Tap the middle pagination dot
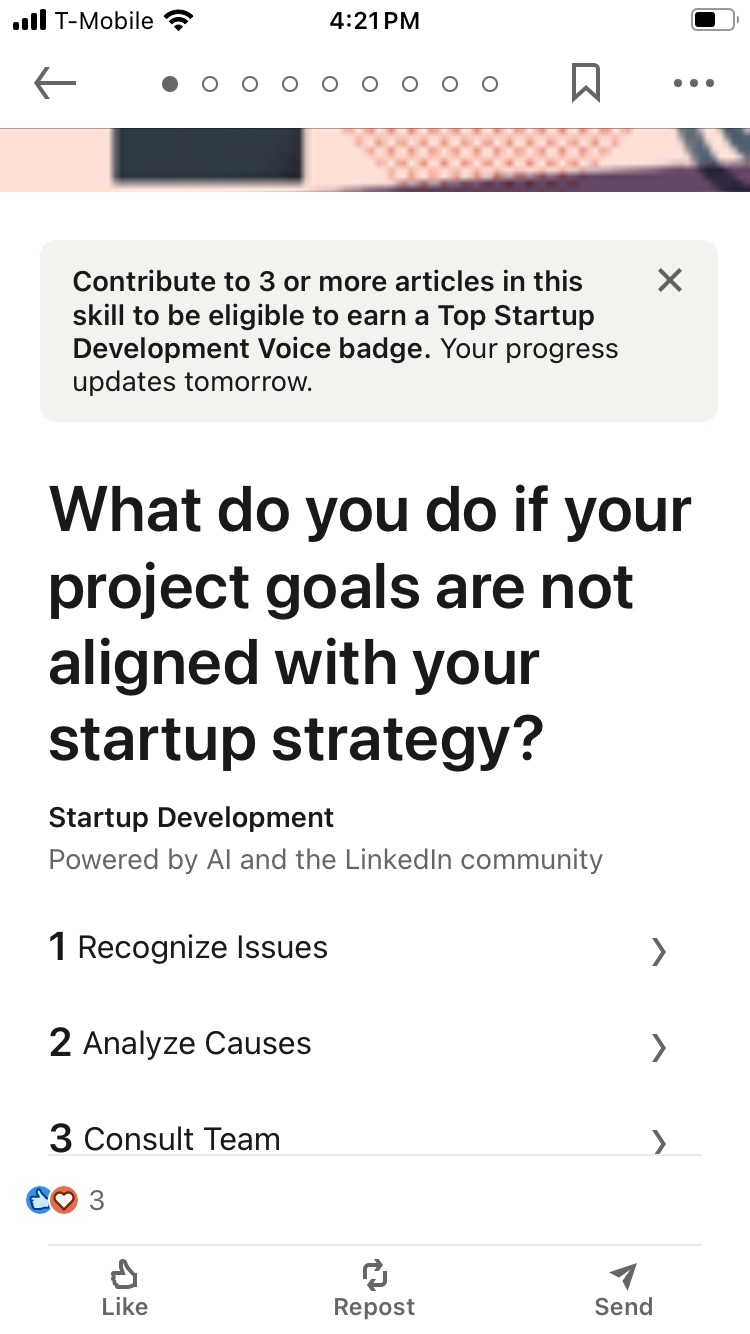The height and width of the screenshot is (1334, 750). [x=330, y=84]
